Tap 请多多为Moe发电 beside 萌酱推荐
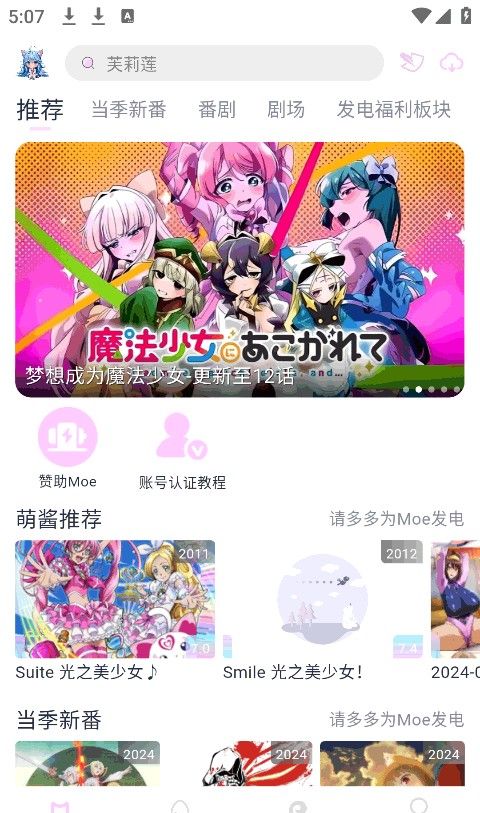Viewport: 480px width, 813px height. tap(397, 518)
